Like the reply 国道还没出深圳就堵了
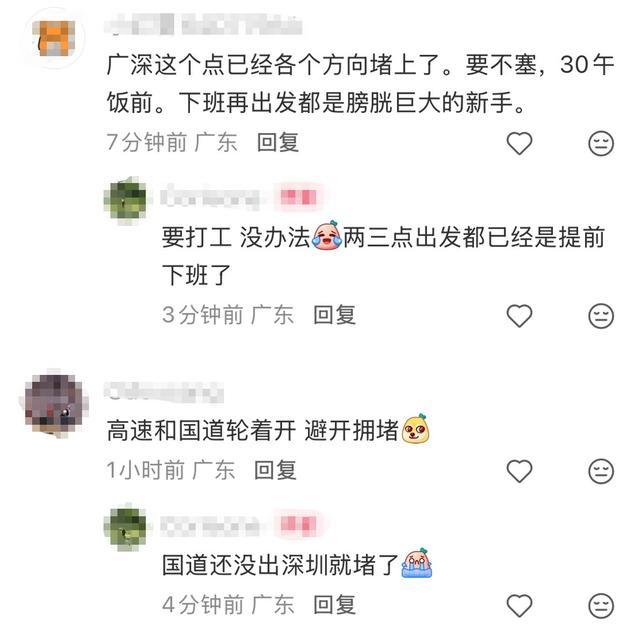Screen dimensions: 640x628 click(x=519, y=606)
